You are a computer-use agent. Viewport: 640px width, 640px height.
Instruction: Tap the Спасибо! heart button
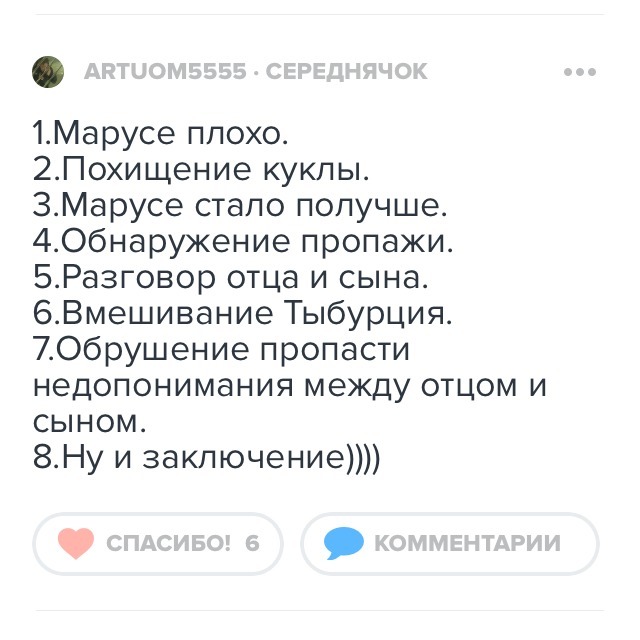[x=159, y=544]
